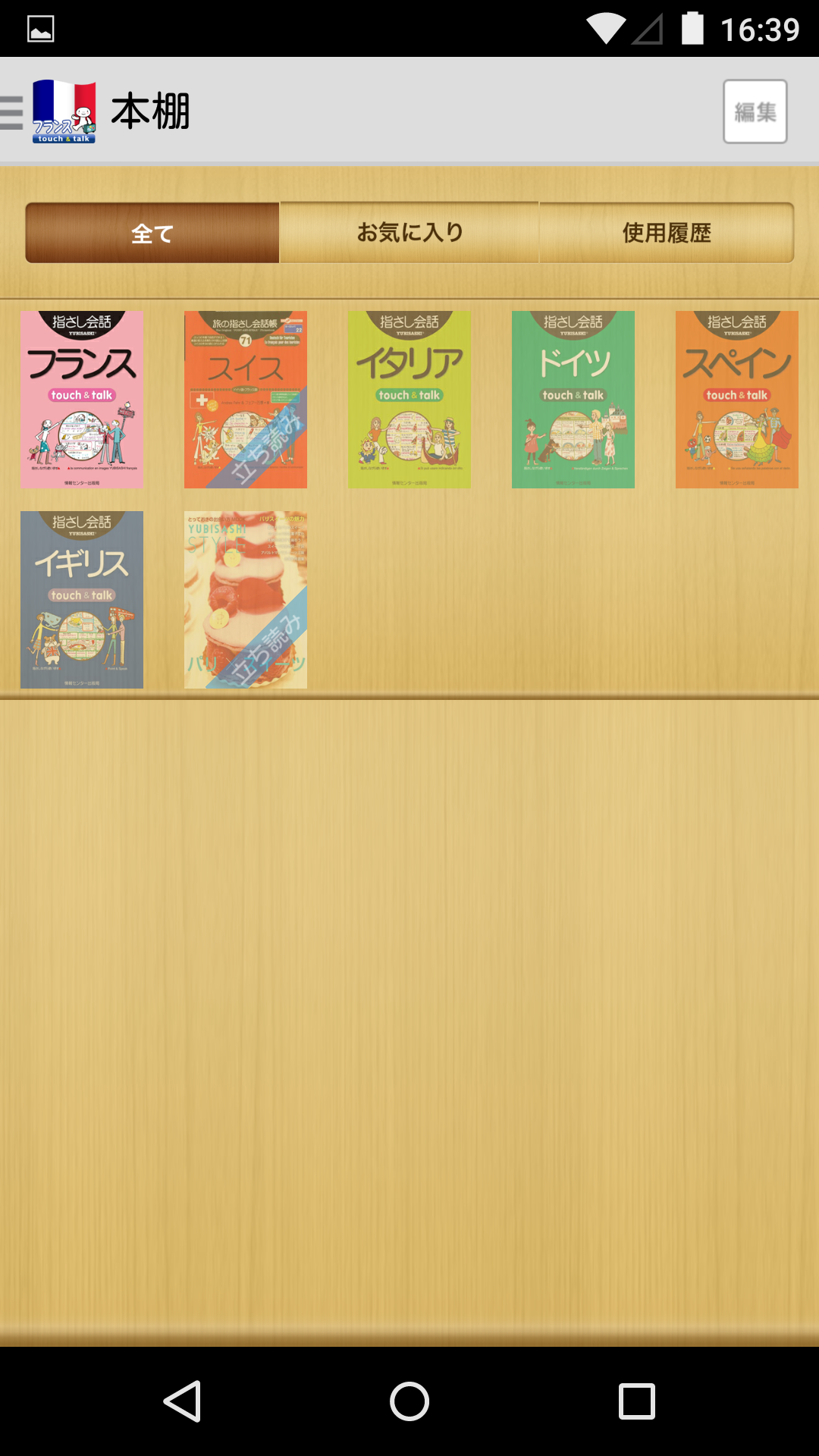
Task: Open the recent apps screen
Action: click(x=636, y=1401)
